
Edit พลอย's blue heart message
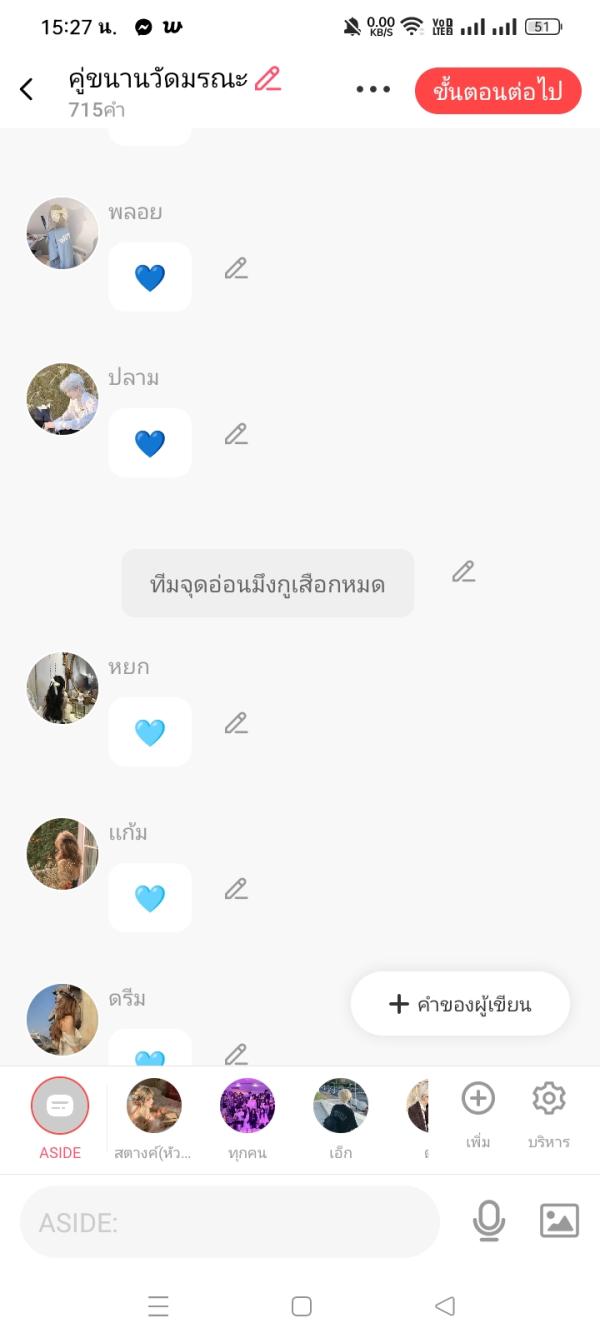[x=236, y=268]
